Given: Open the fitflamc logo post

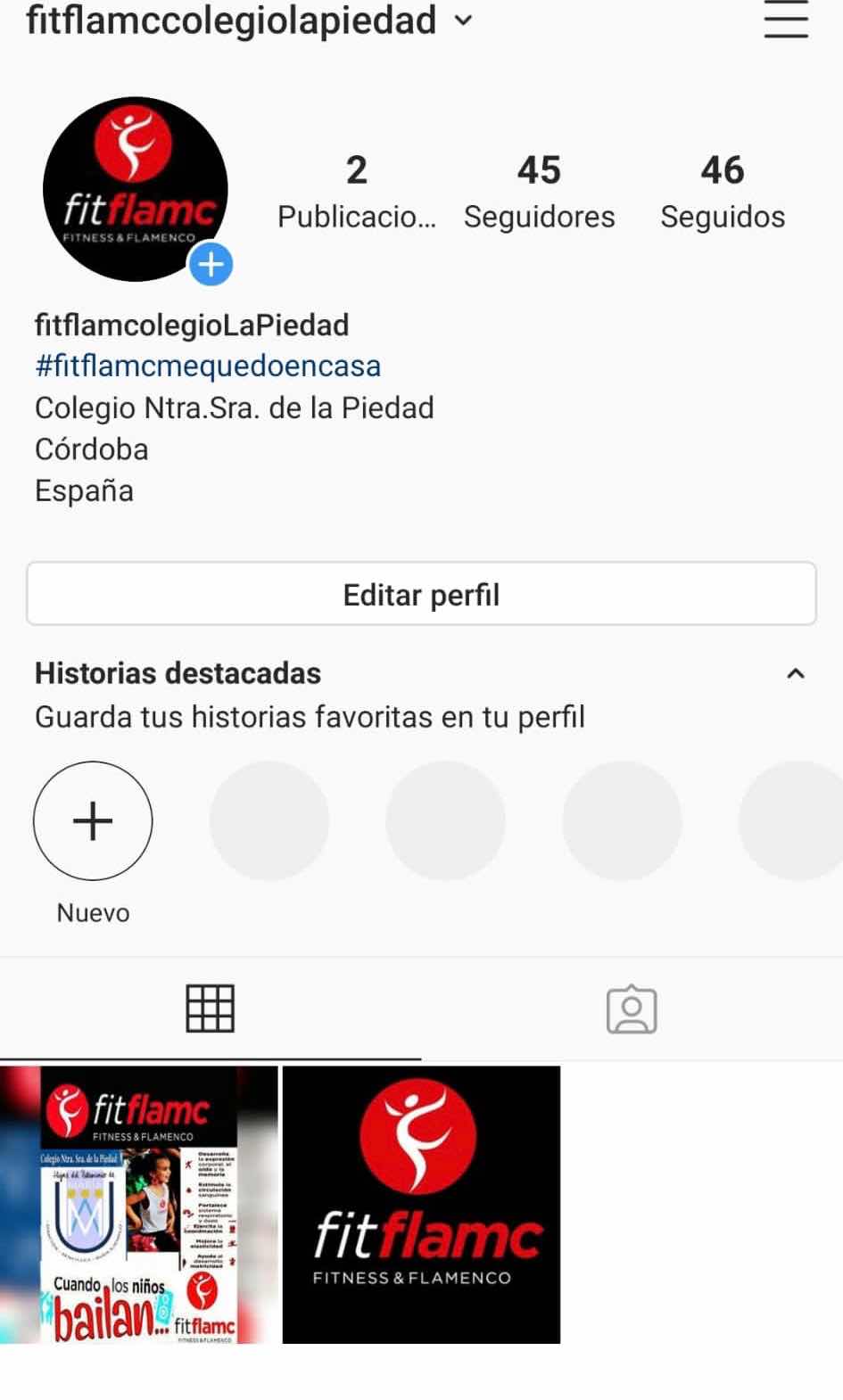Looking at the screenshot, I should pyautogui.click(x=421, y=1204).
